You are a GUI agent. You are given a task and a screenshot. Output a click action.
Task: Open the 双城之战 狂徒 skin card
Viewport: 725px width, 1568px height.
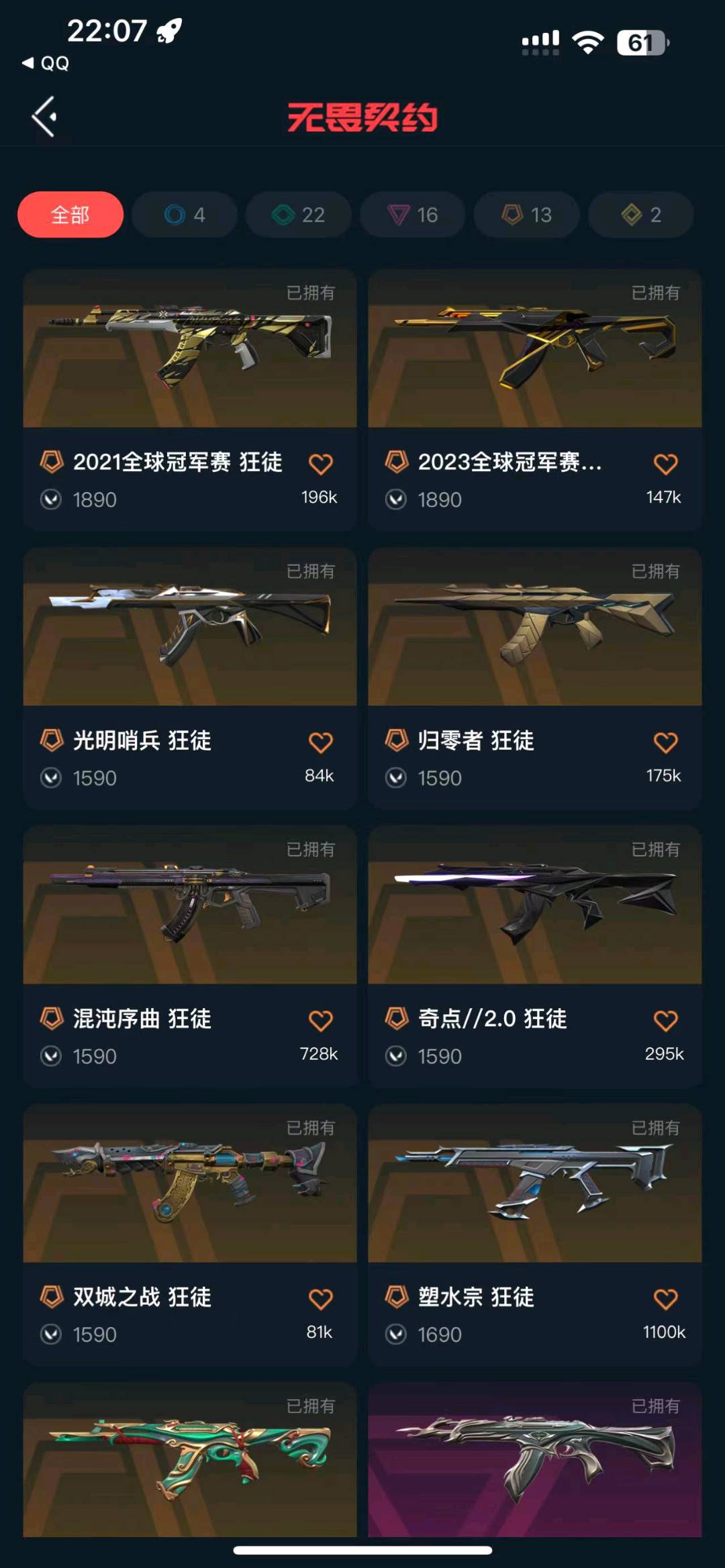point(189,1185)
